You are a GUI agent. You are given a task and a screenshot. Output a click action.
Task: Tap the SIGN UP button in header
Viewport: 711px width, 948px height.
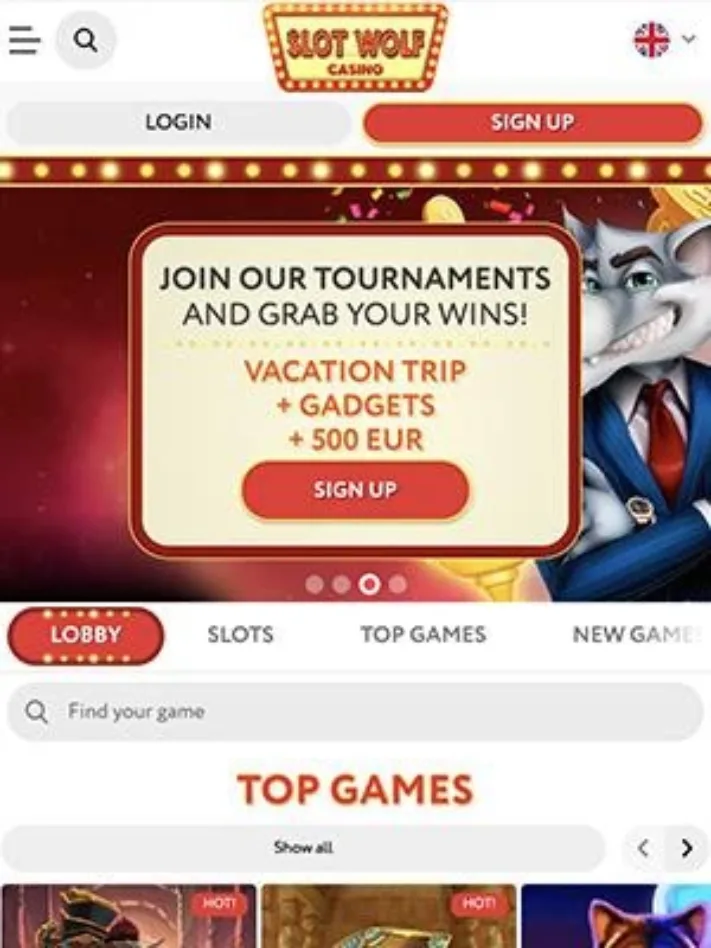pos(532,123)
